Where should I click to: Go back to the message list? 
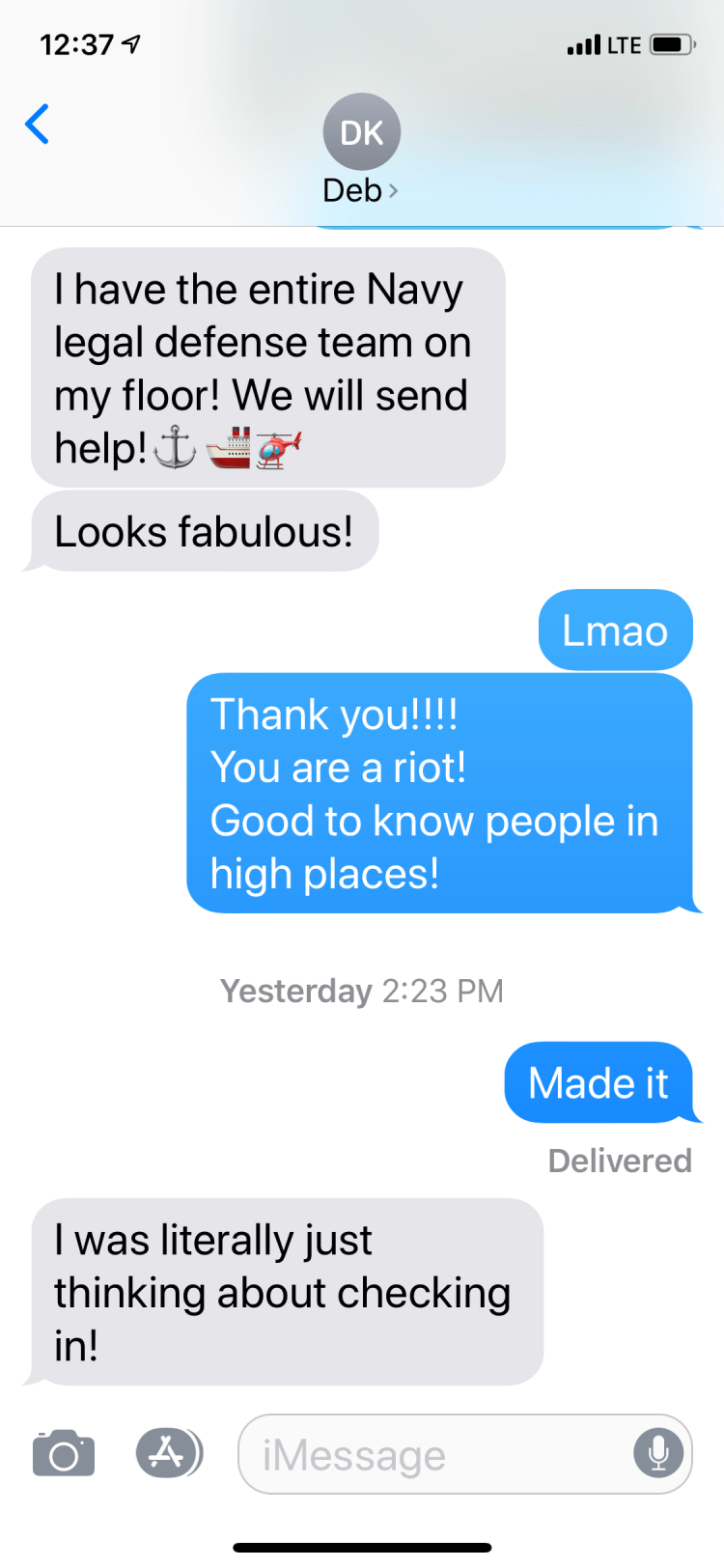tap(38, 125)
